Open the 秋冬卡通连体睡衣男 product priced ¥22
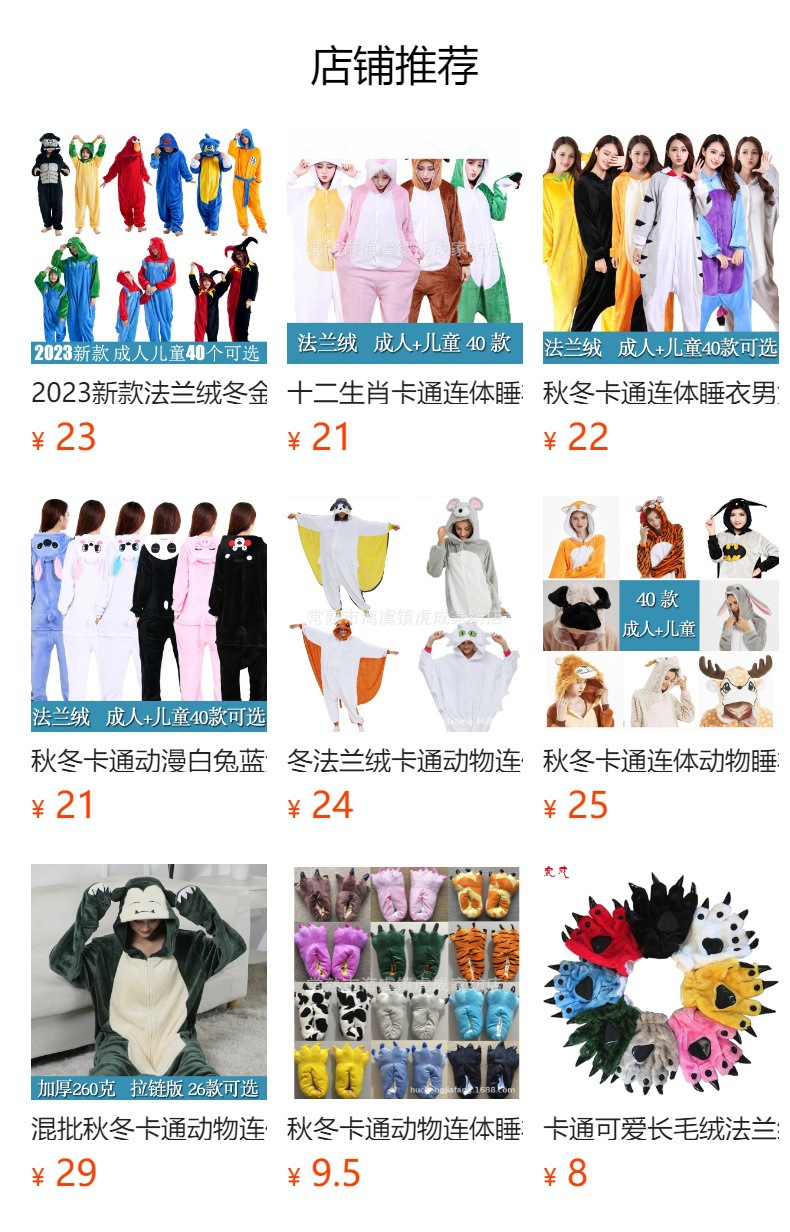This screenshot has height=1232, width=790. pos(660,246)
